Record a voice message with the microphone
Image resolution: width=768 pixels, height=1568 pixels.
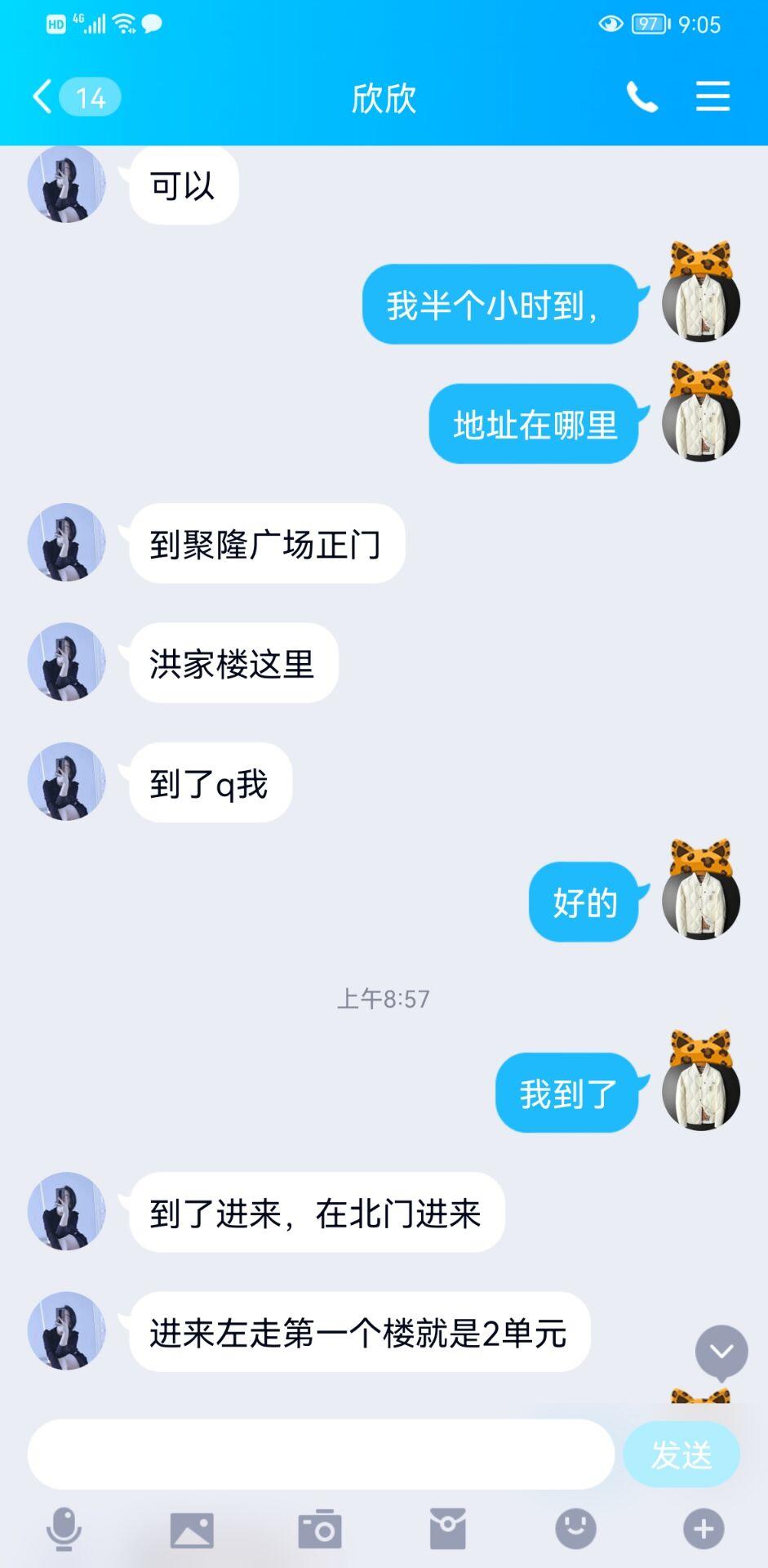[x=64, y=1528]
